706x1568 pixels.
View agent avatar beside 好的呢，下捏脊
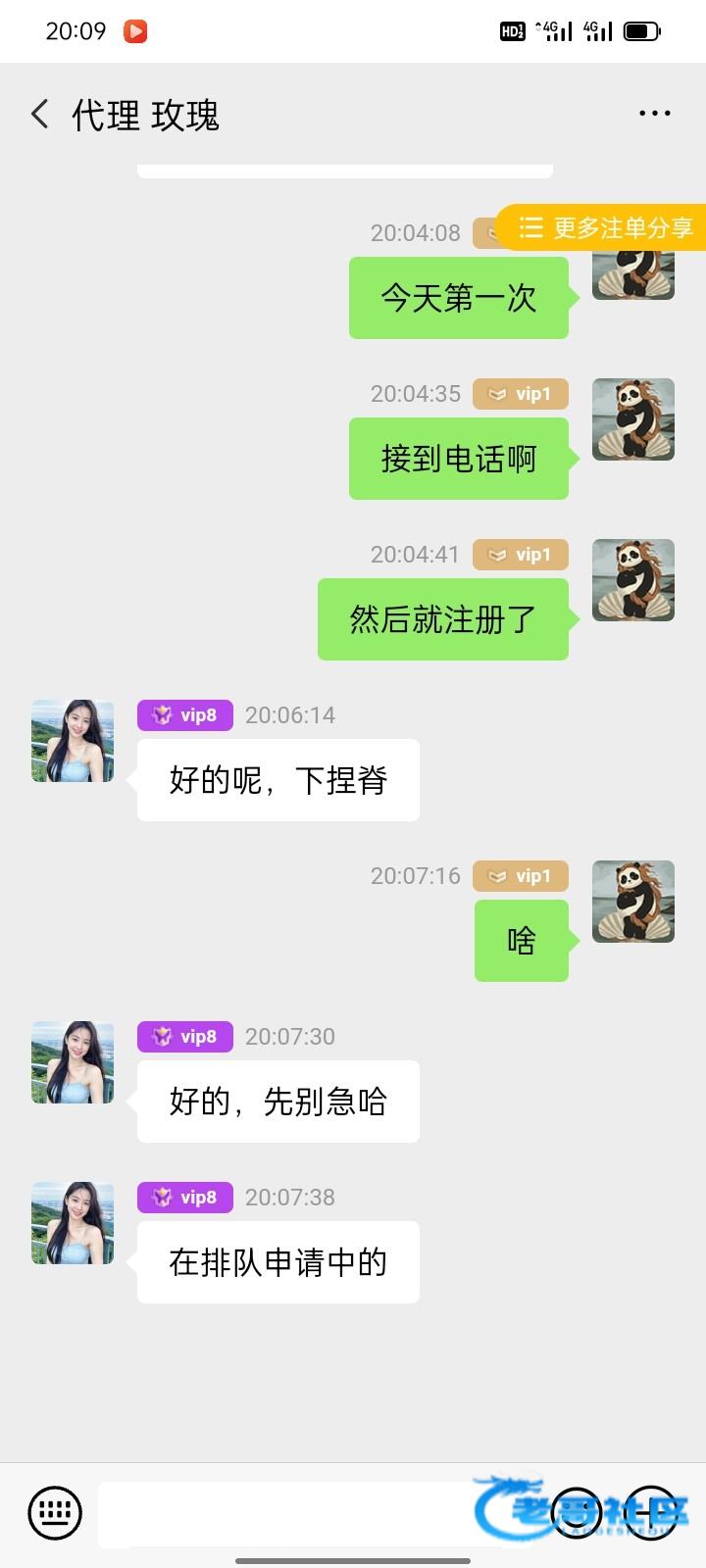click(73, 741)
